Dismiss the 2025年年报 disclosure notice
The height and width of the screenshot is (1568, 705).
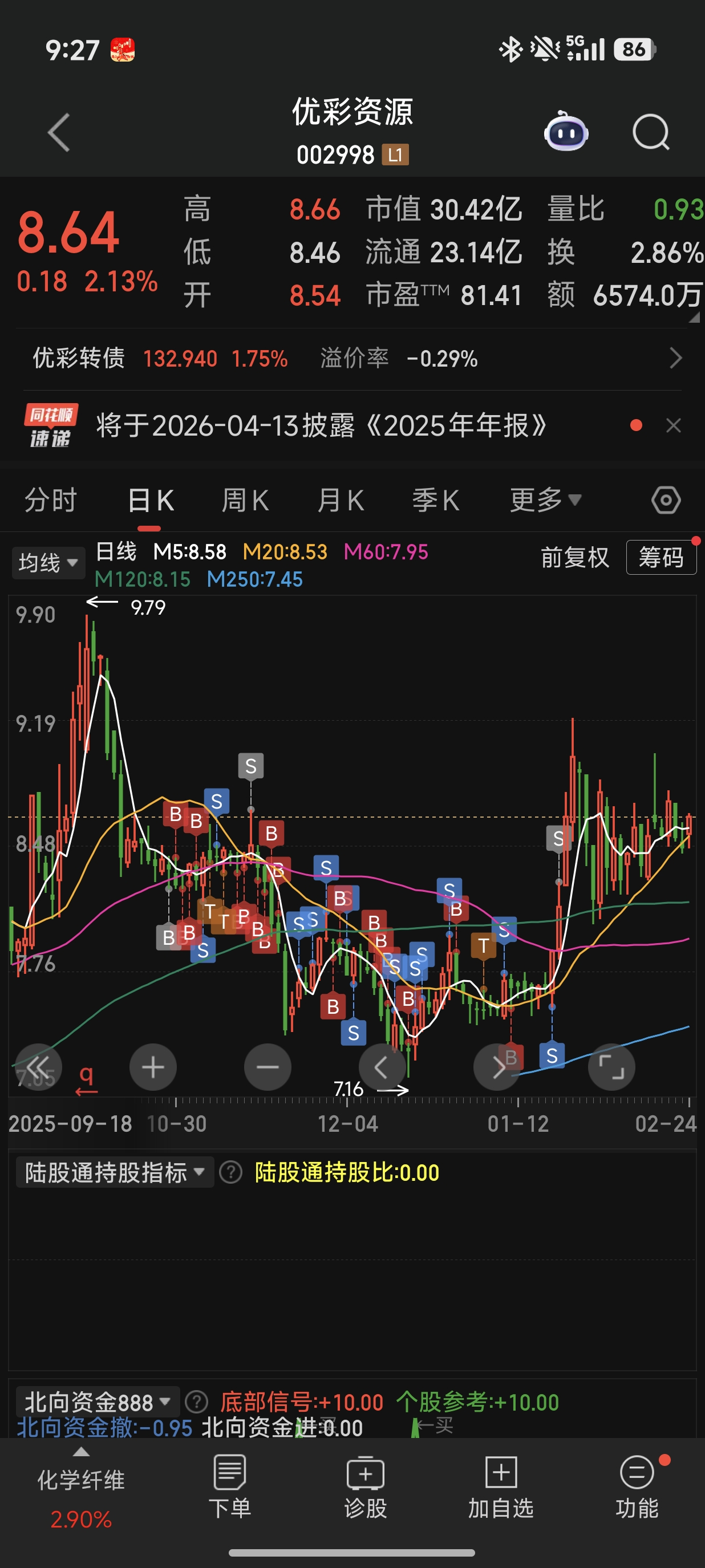coord(673,425)
